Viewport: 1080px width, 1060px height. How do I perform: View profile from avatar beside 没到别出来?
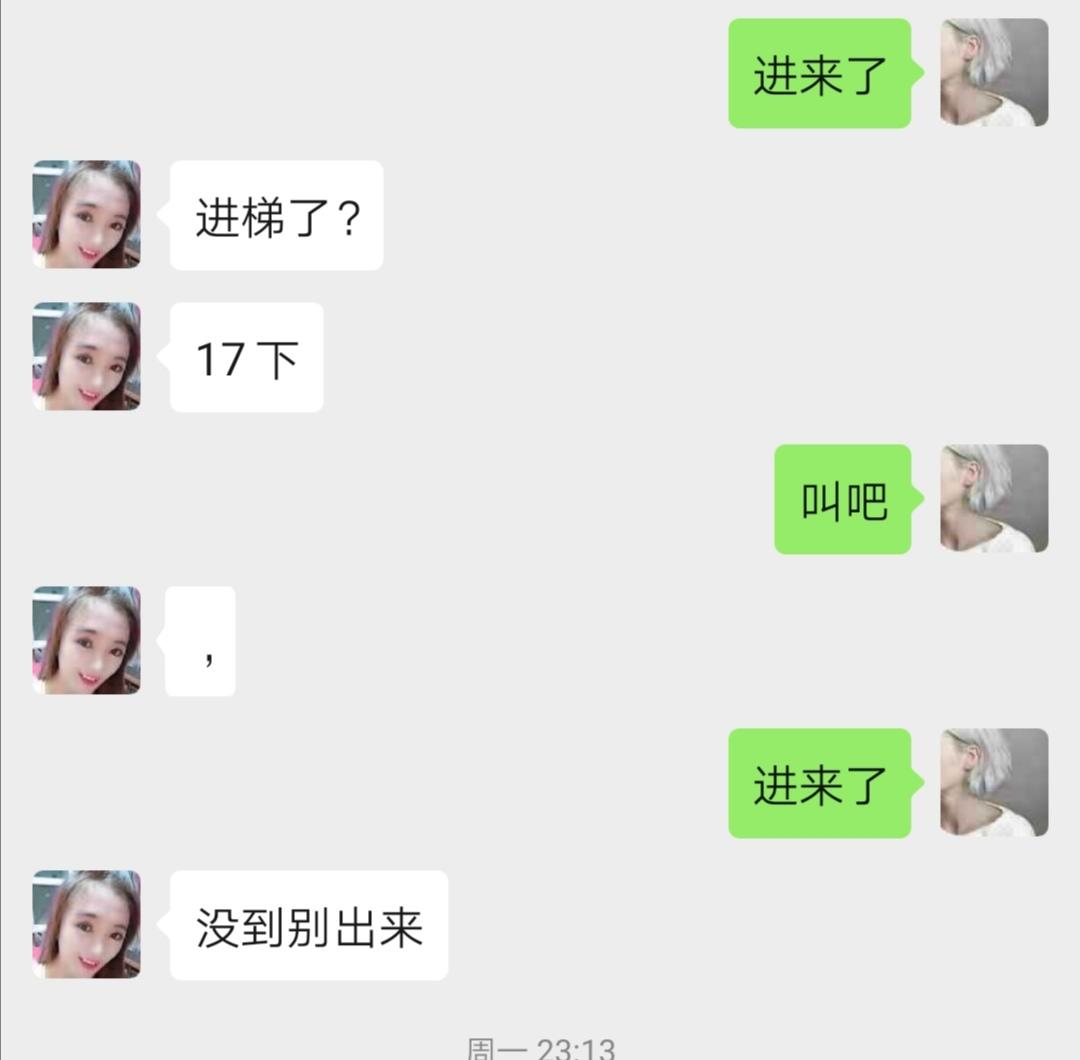[x=86, y=925]
